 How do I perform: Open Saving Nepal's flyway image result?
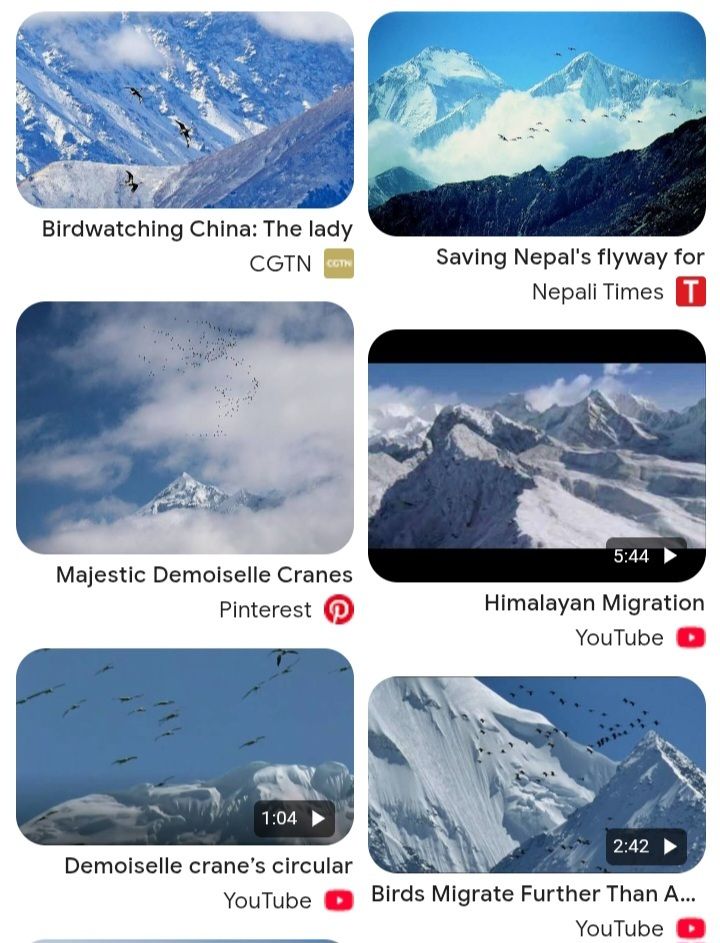click(537, 124)
